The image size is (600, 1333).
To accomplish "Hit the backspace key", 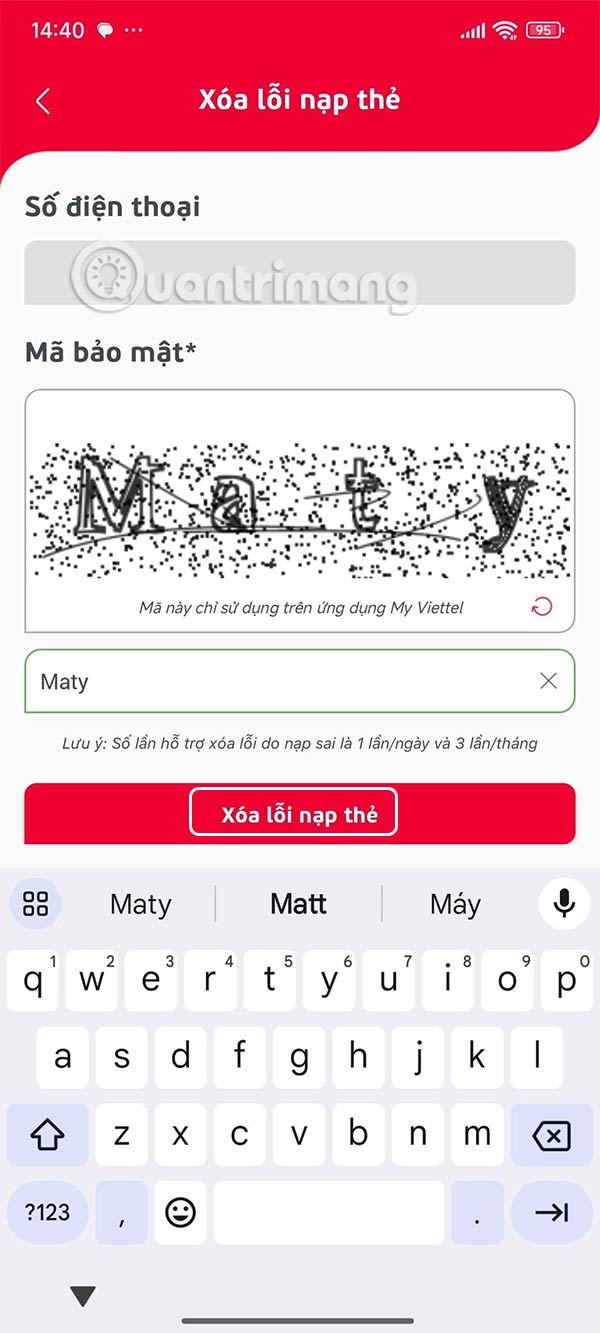I will [x=551, y=1136].
